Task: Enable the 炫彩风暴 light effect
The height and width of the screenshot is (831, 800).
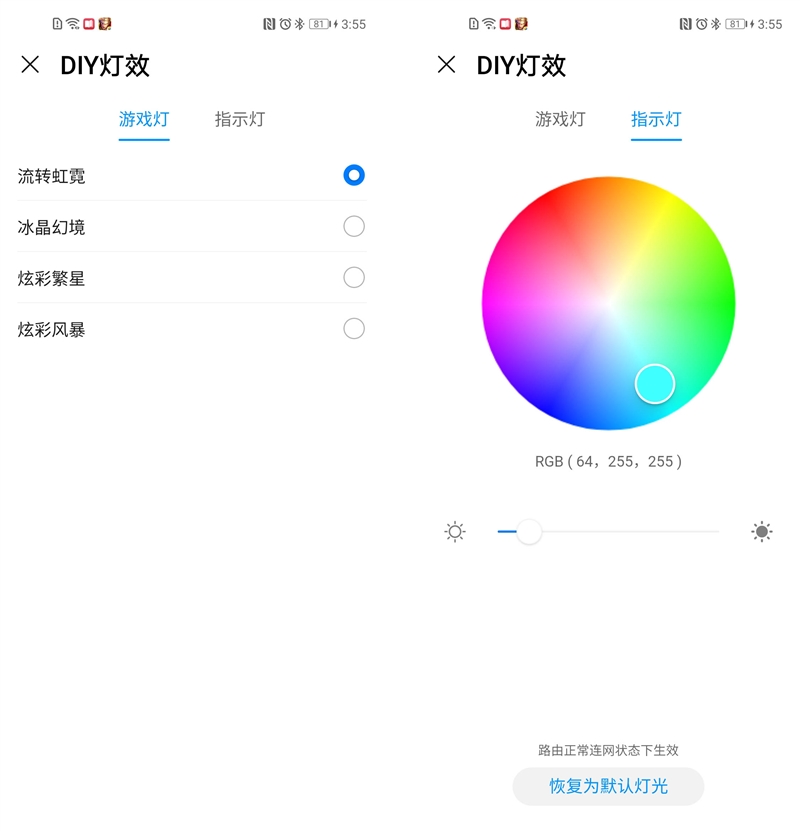Action: tap(353, 329)
